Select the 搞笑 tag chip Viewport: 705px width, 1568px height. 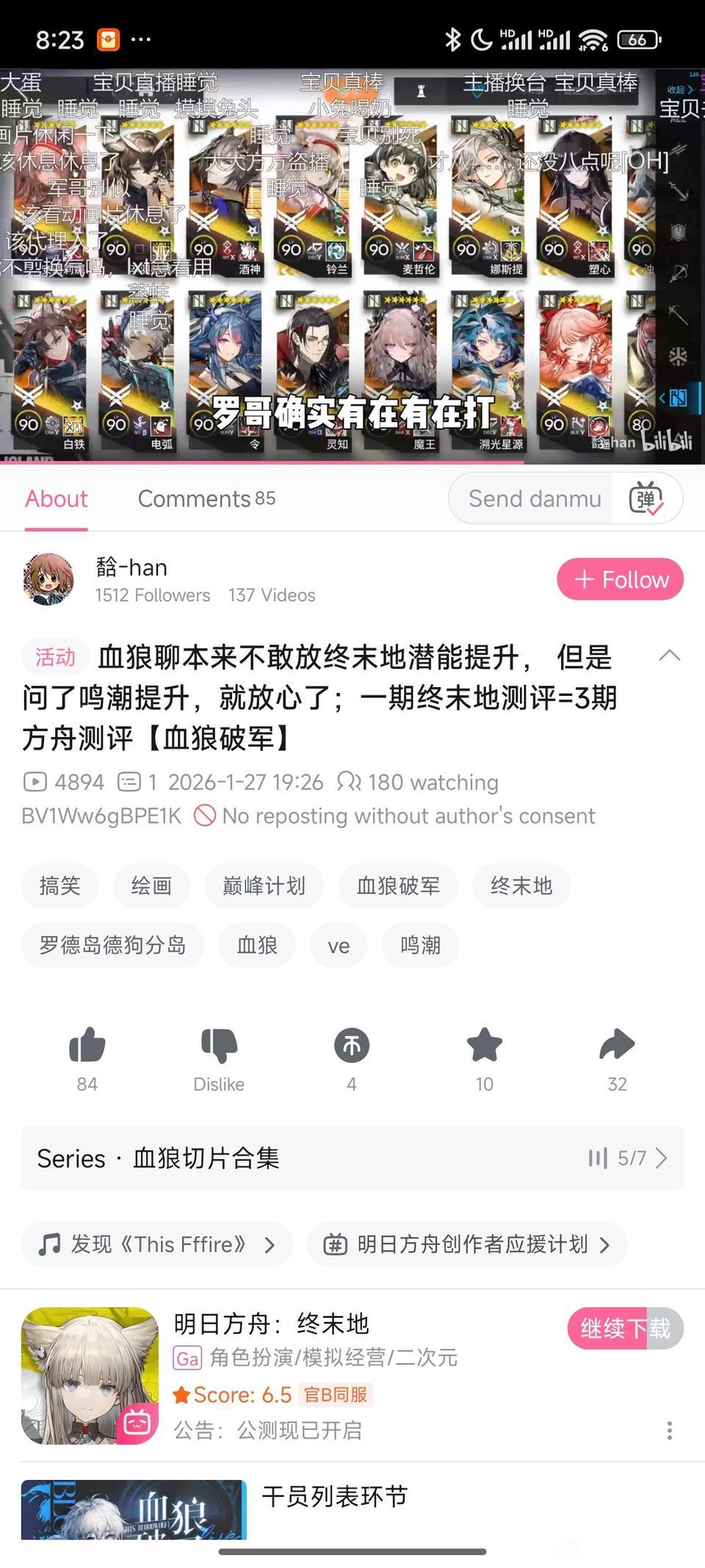click(59, 885)
